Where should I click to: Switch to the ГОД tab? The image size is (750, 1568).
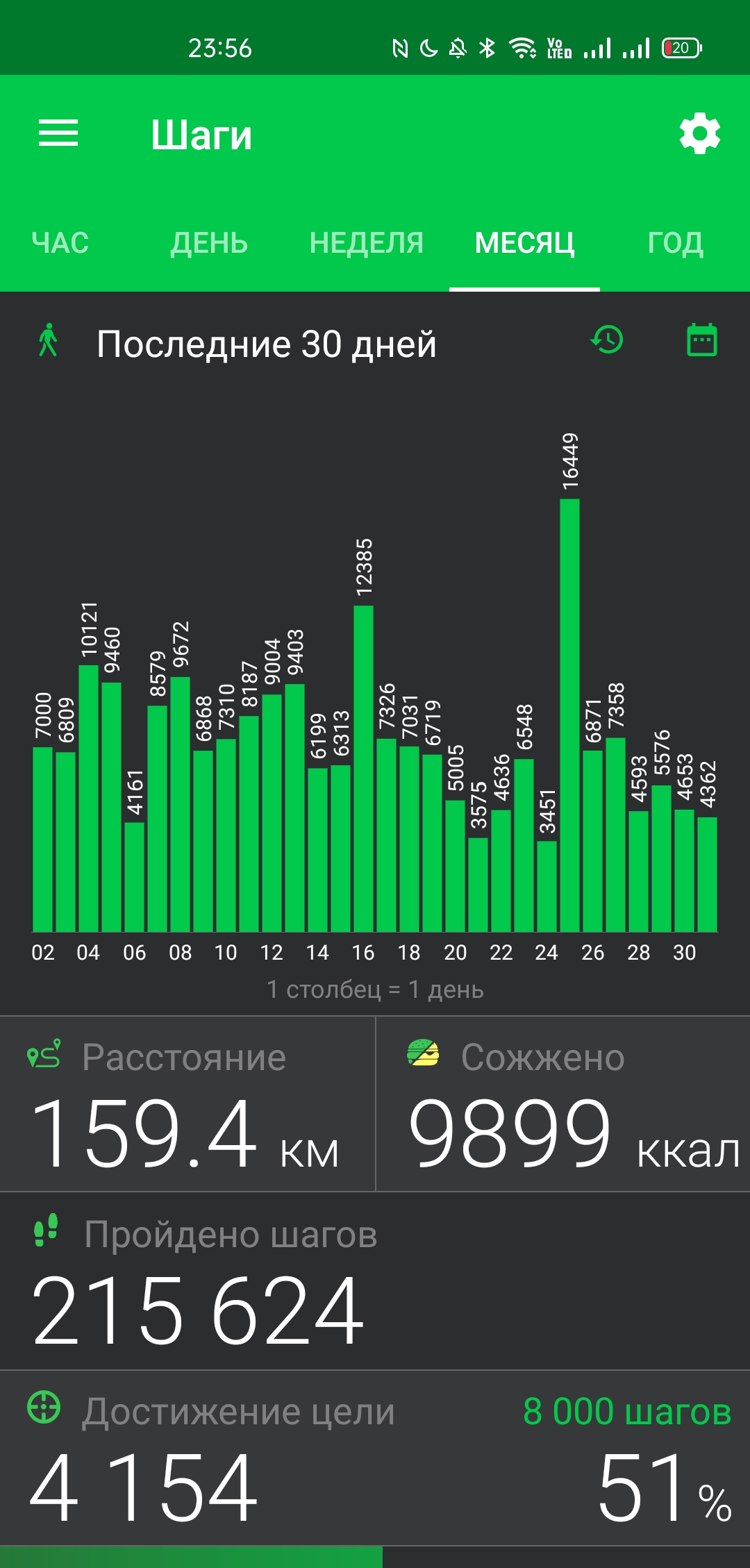pos(676,243)
